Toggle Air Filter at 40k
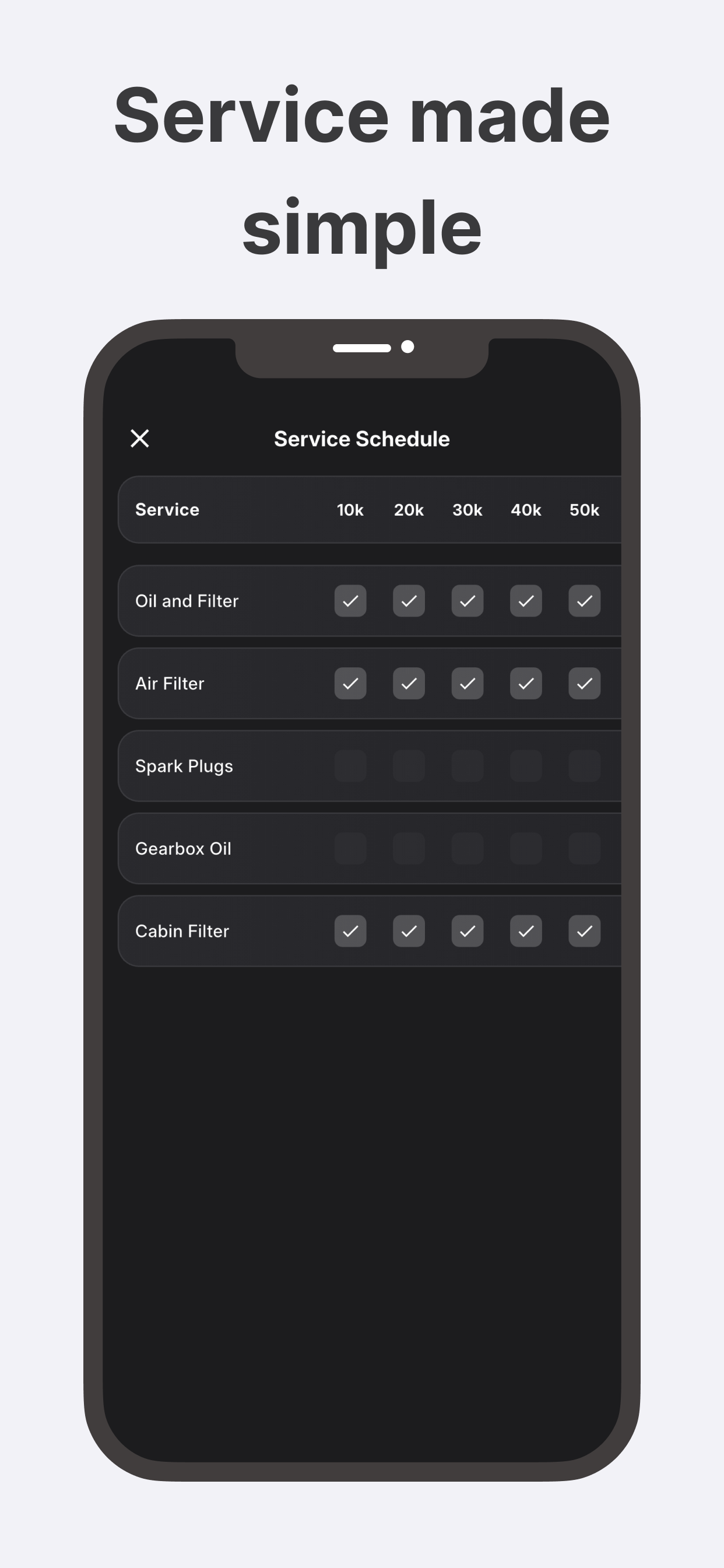This screenshot has height=1568, width=724. [x=525, y=684]
